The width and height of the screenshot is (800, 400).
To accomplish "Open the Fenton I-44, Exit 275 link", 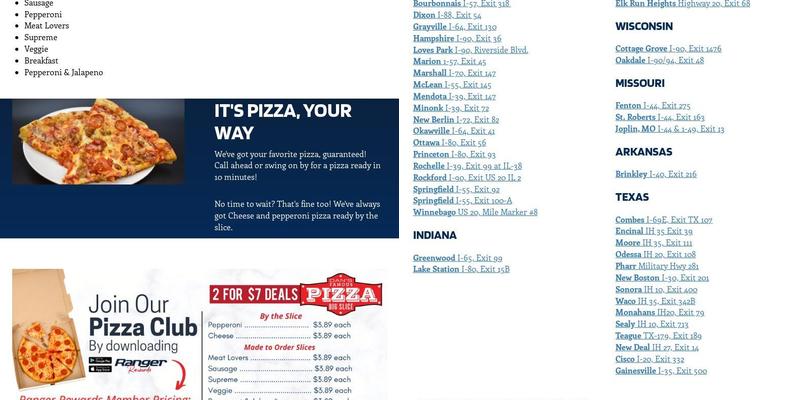I will coord(652,106).
